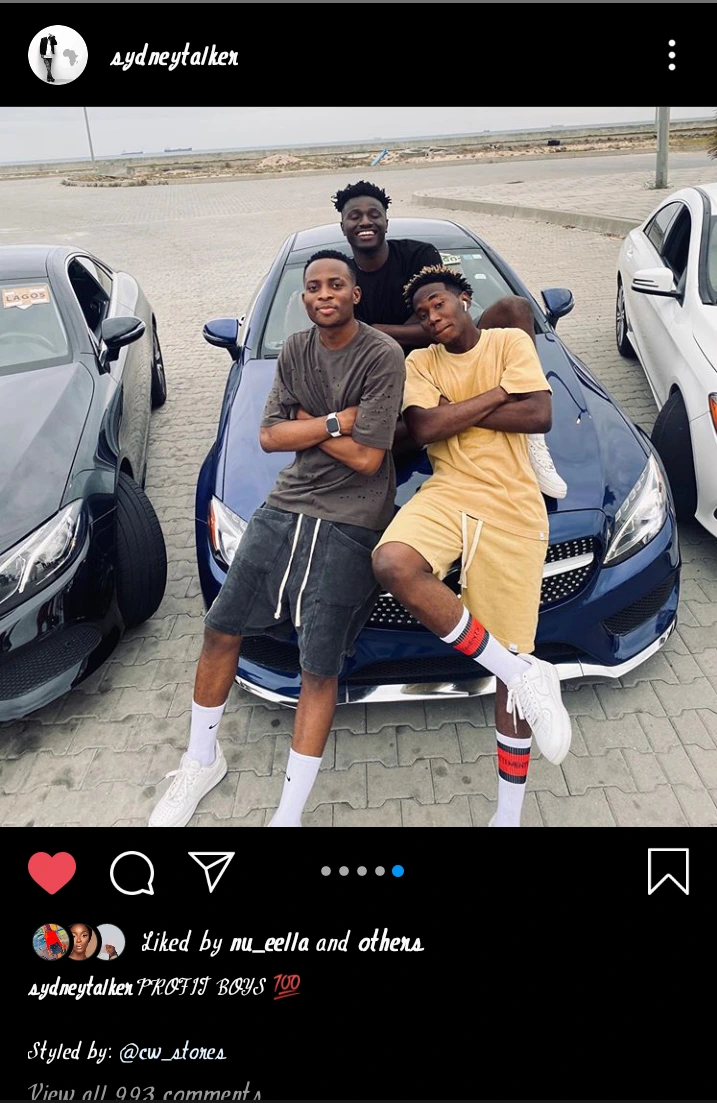Share the post via paper plane icon

point(211,871)
